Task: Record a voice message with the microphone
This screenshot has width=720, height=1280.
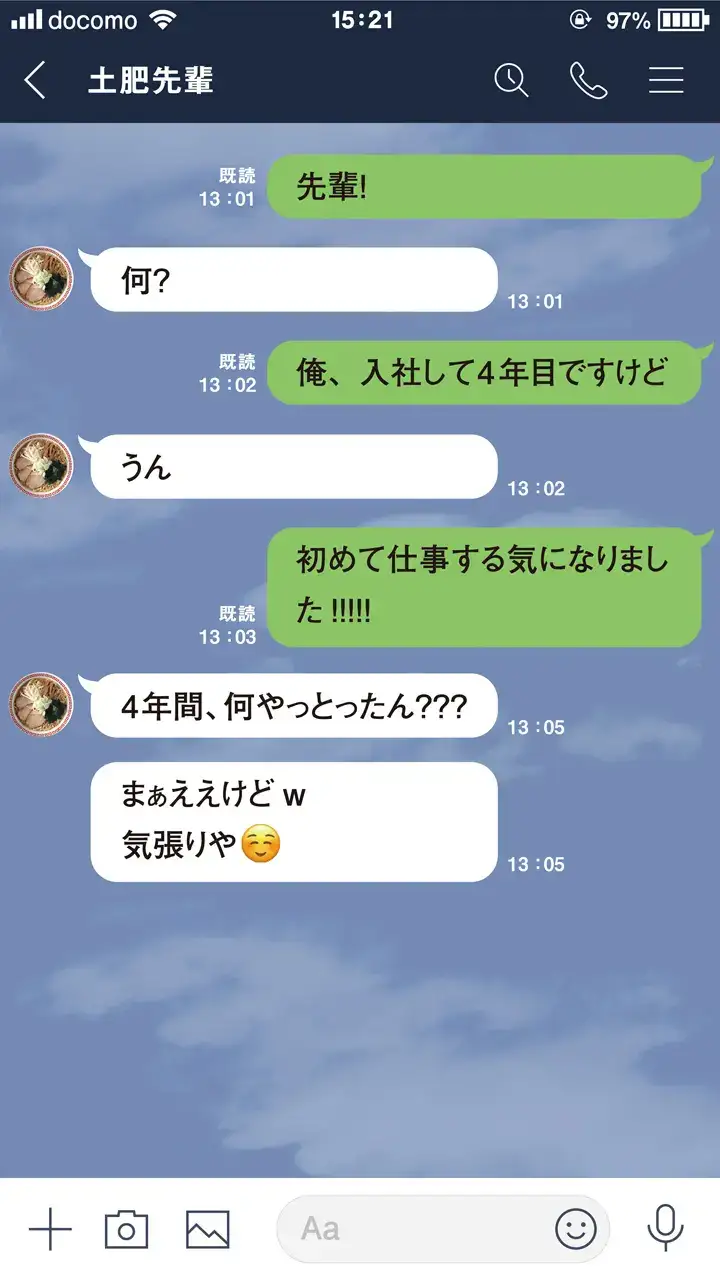Action: [665, 1228]
